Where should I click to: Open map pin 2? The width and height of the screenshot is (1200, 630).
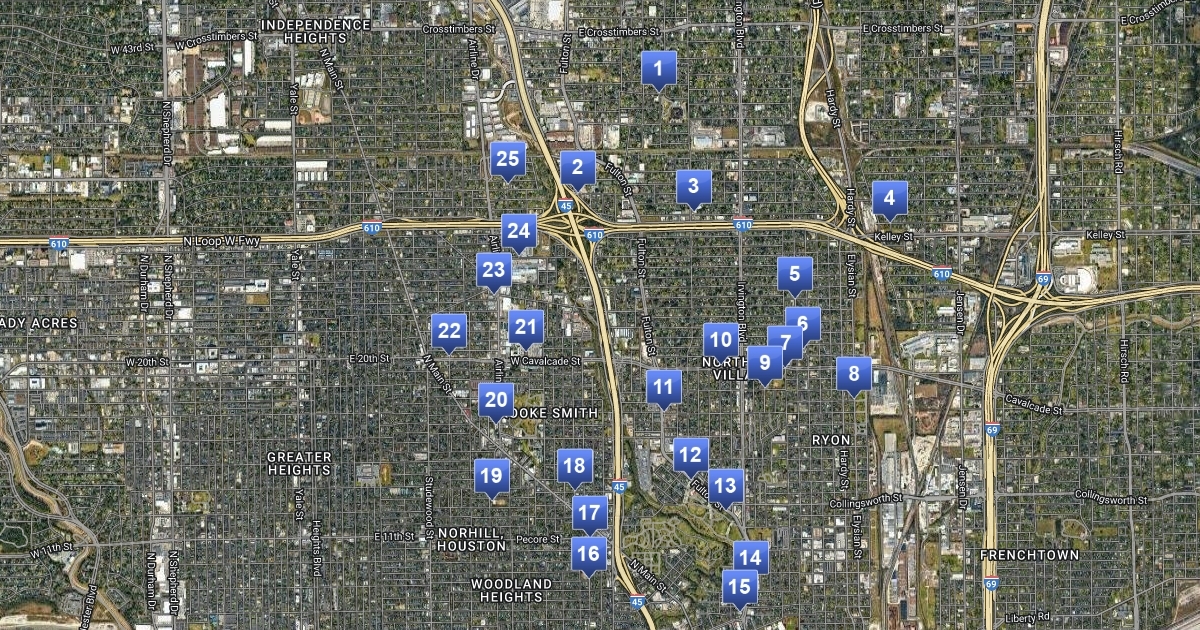click(577, 168)
